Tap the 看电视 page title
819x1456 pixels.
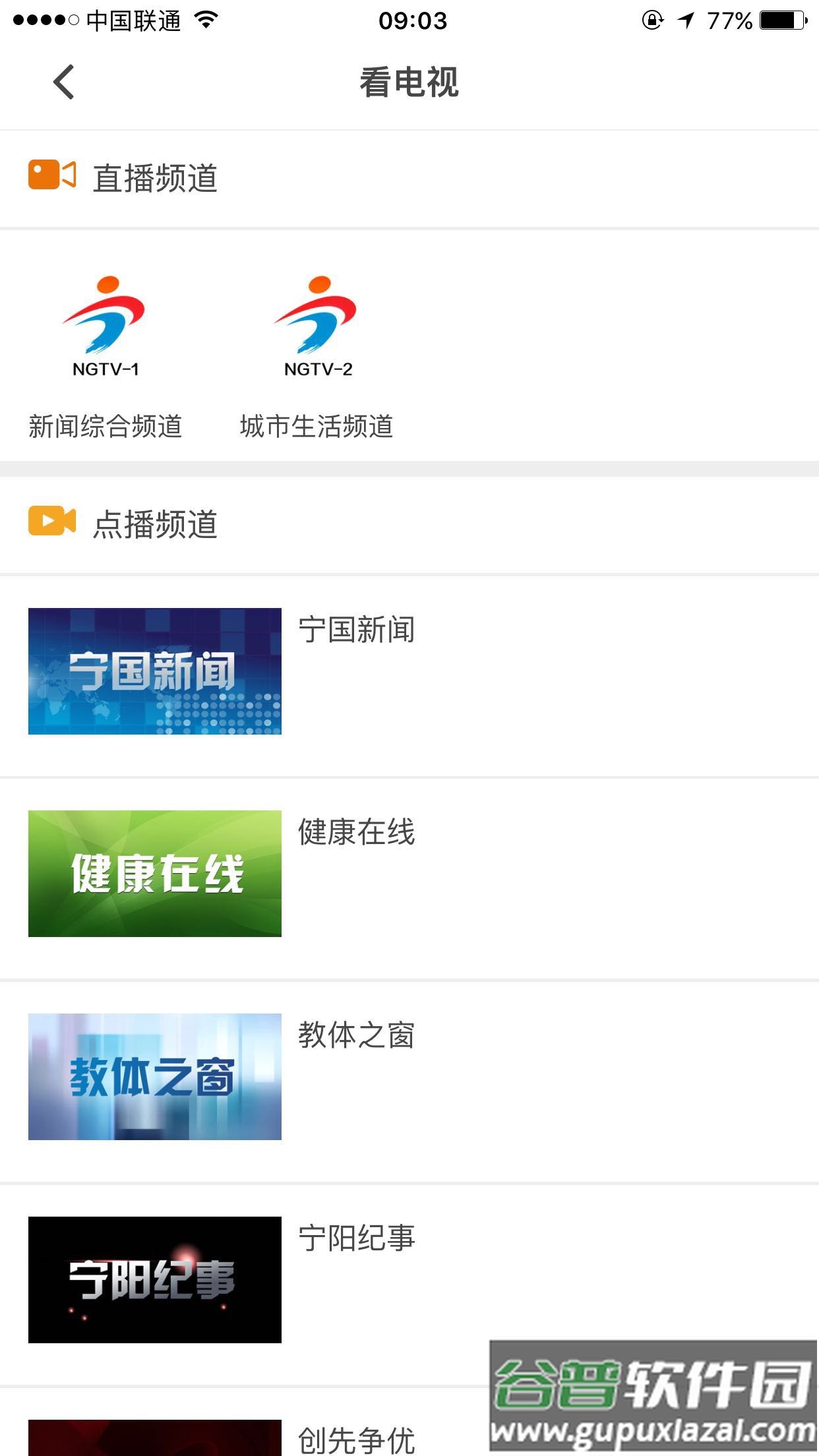pos(409,84)
